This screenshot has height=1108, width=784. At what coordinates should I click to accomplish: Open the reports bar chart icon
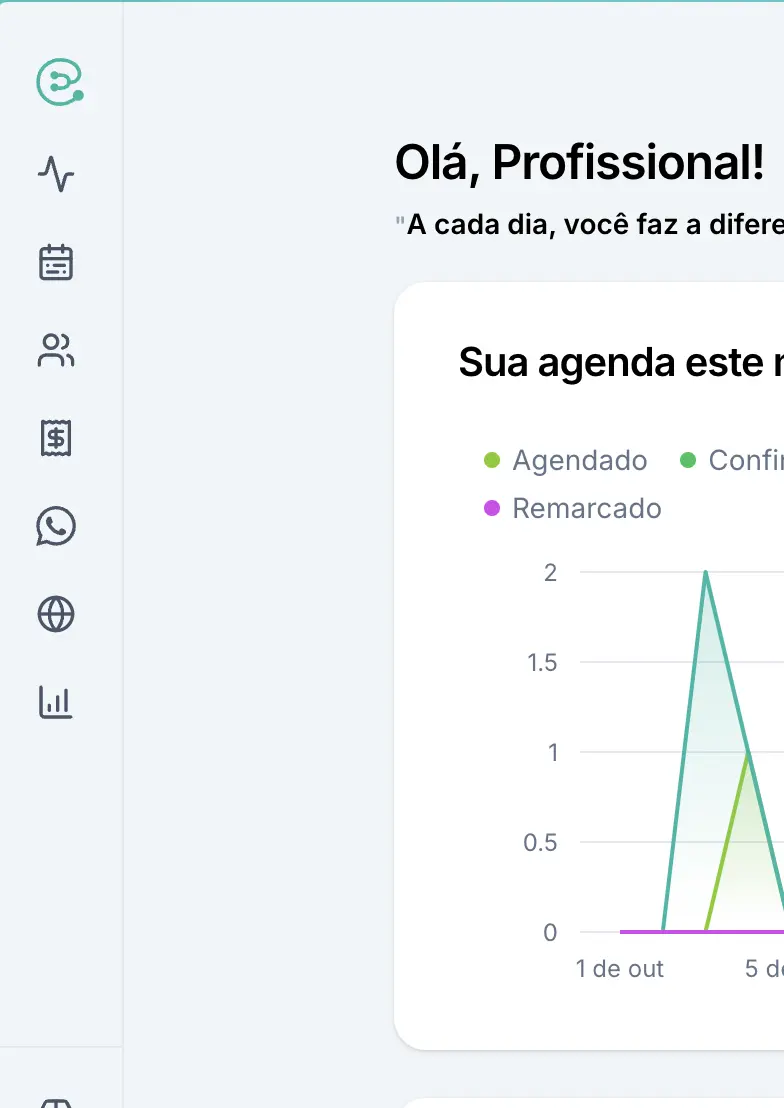(x=56, y=702)
